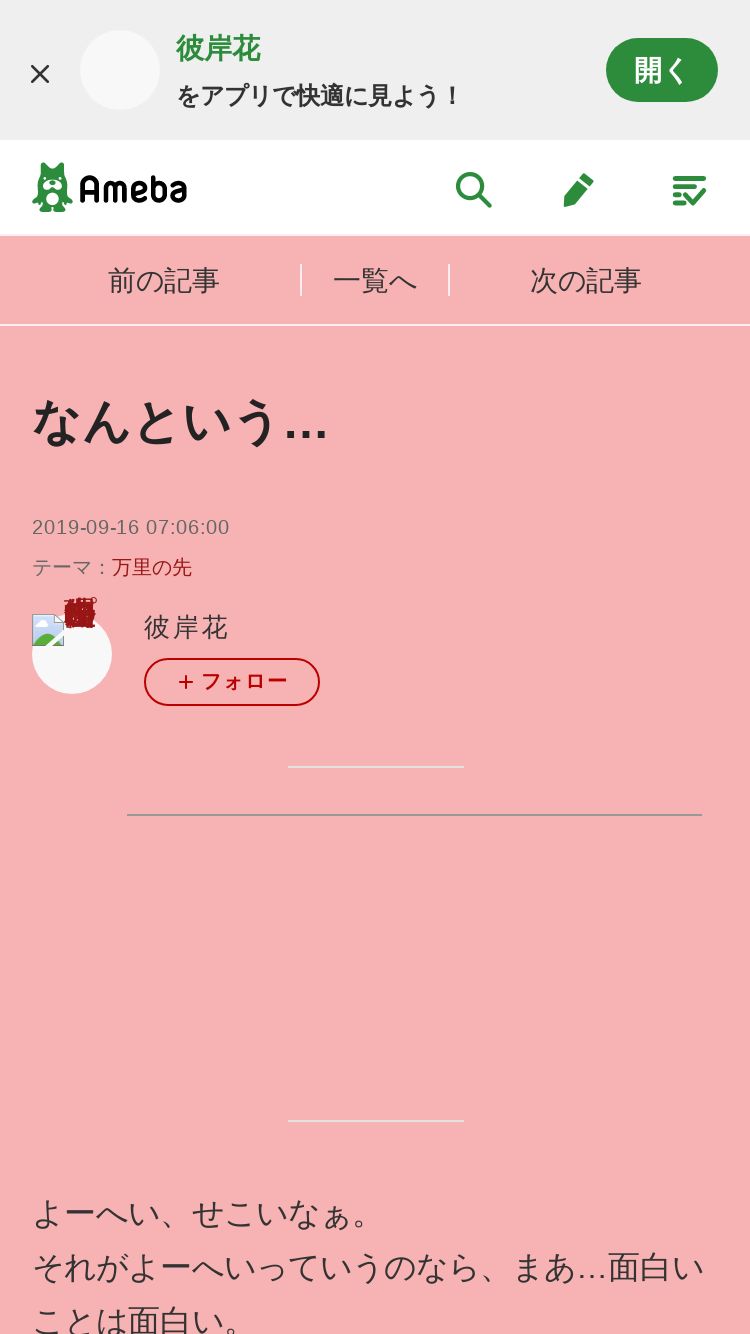Open the 一覧へ article list
This screenshot has height=1334, width=750.
pyautogui.click(x=375, y=281)
